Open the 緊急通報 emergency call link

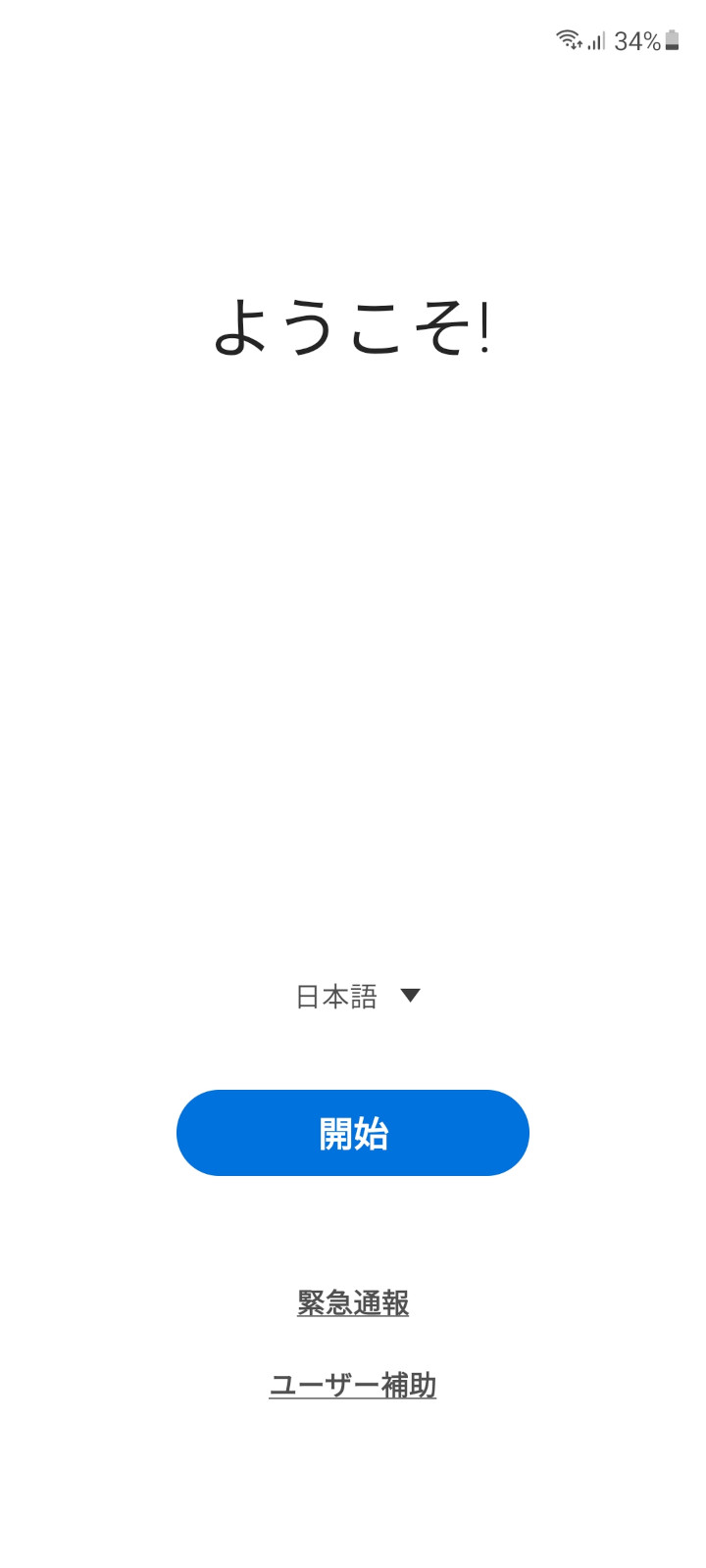click(x=353, y=1303)
